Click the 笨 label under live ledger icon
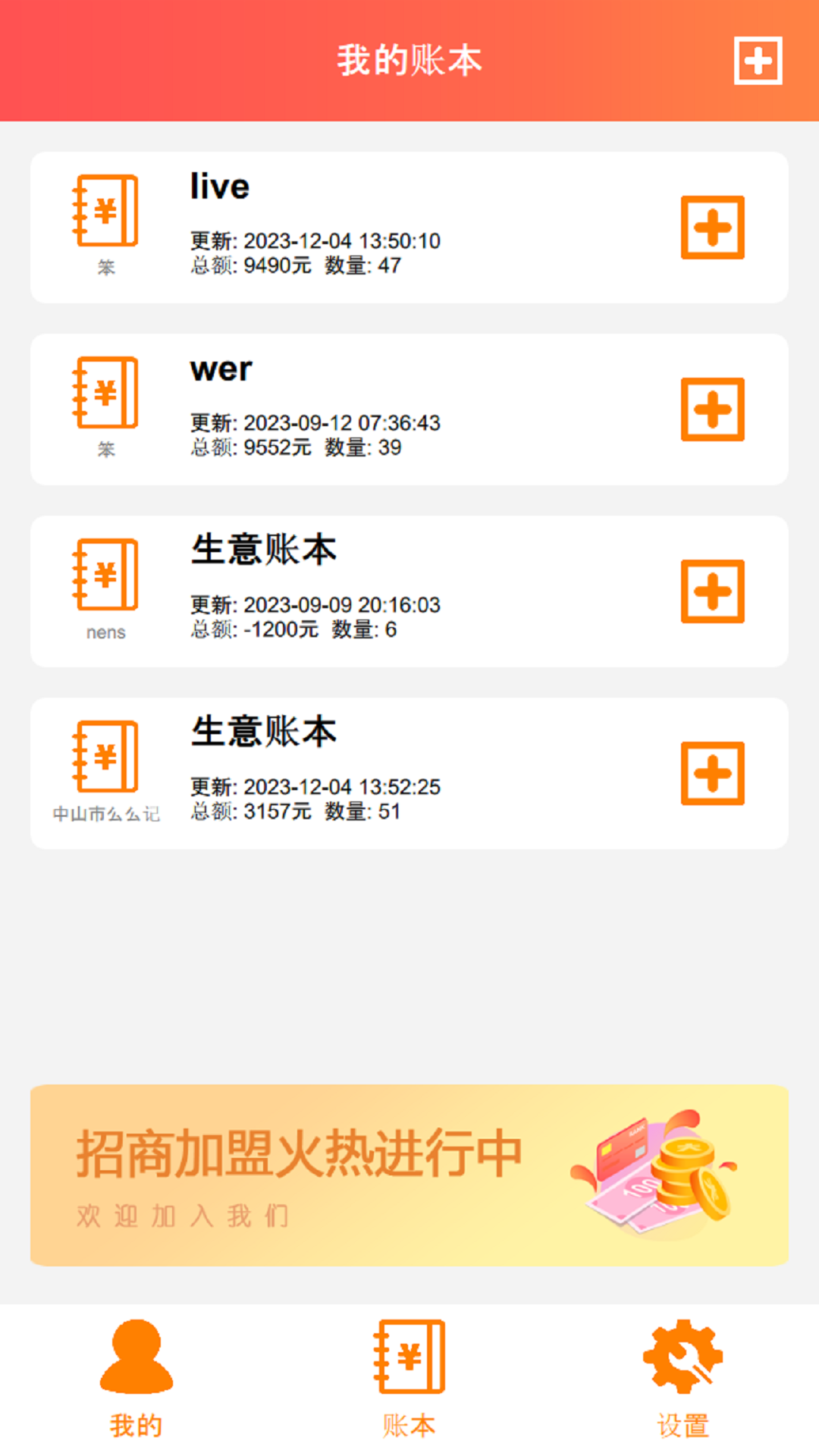 click(x=105, y=267)
